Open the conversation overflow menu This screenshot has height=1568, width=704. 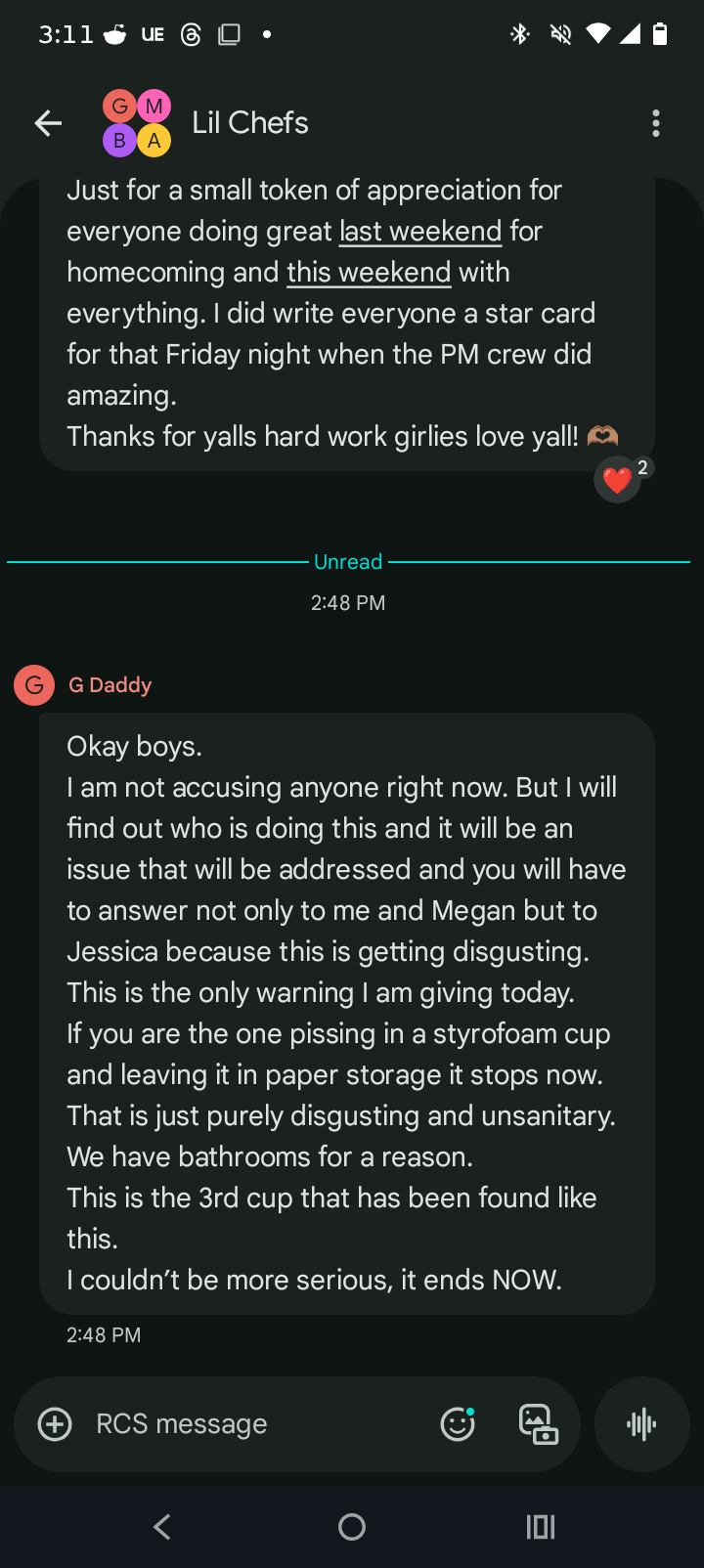pyautogui.click(x=655, y=123)
